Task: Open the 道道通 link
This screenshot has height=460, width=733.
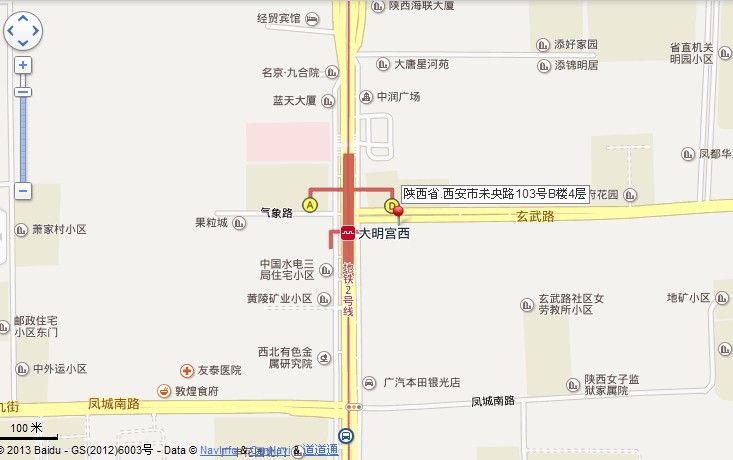Action: 320,451
